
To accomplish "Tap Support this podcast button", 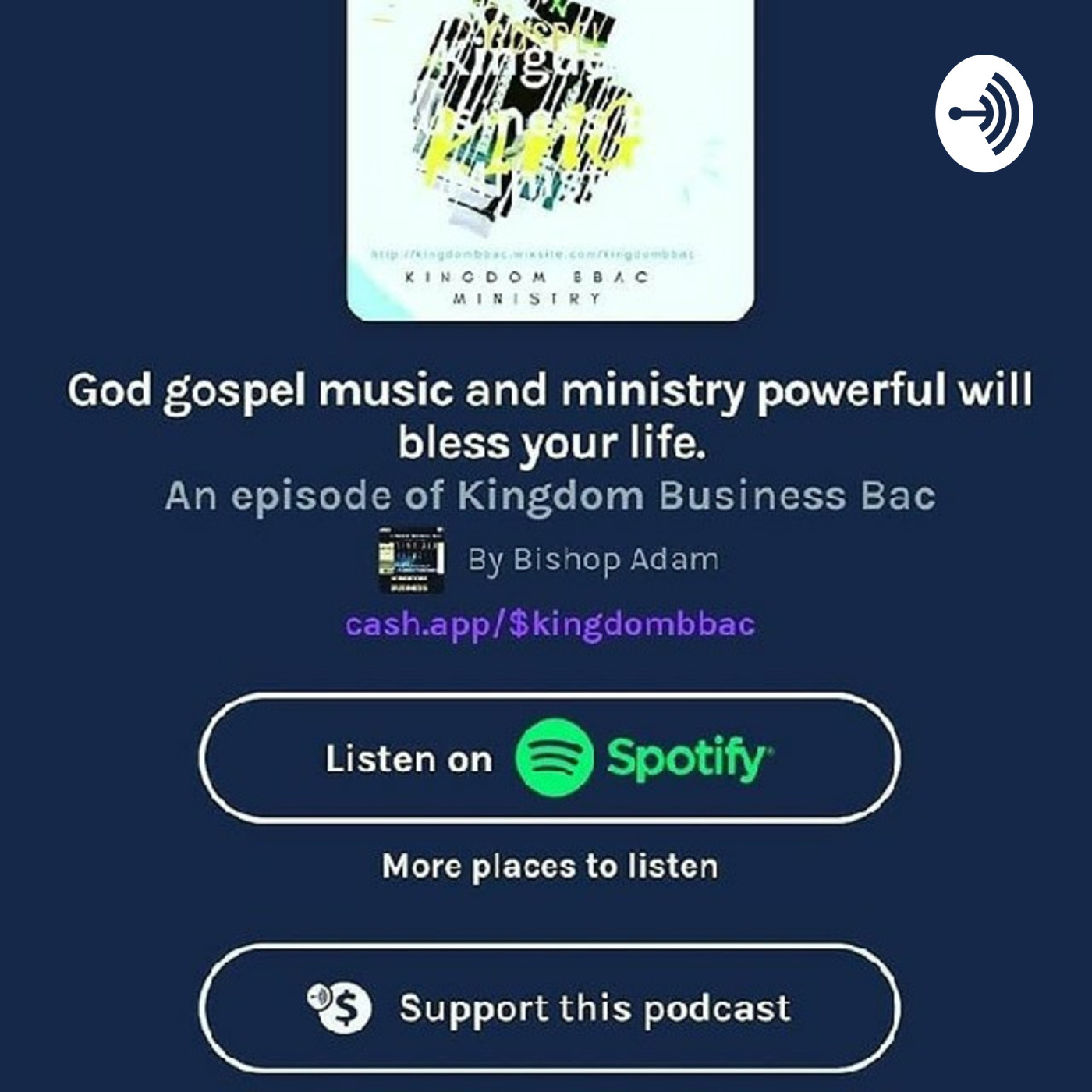I will pyautogui.click(x=549, y=1008).
